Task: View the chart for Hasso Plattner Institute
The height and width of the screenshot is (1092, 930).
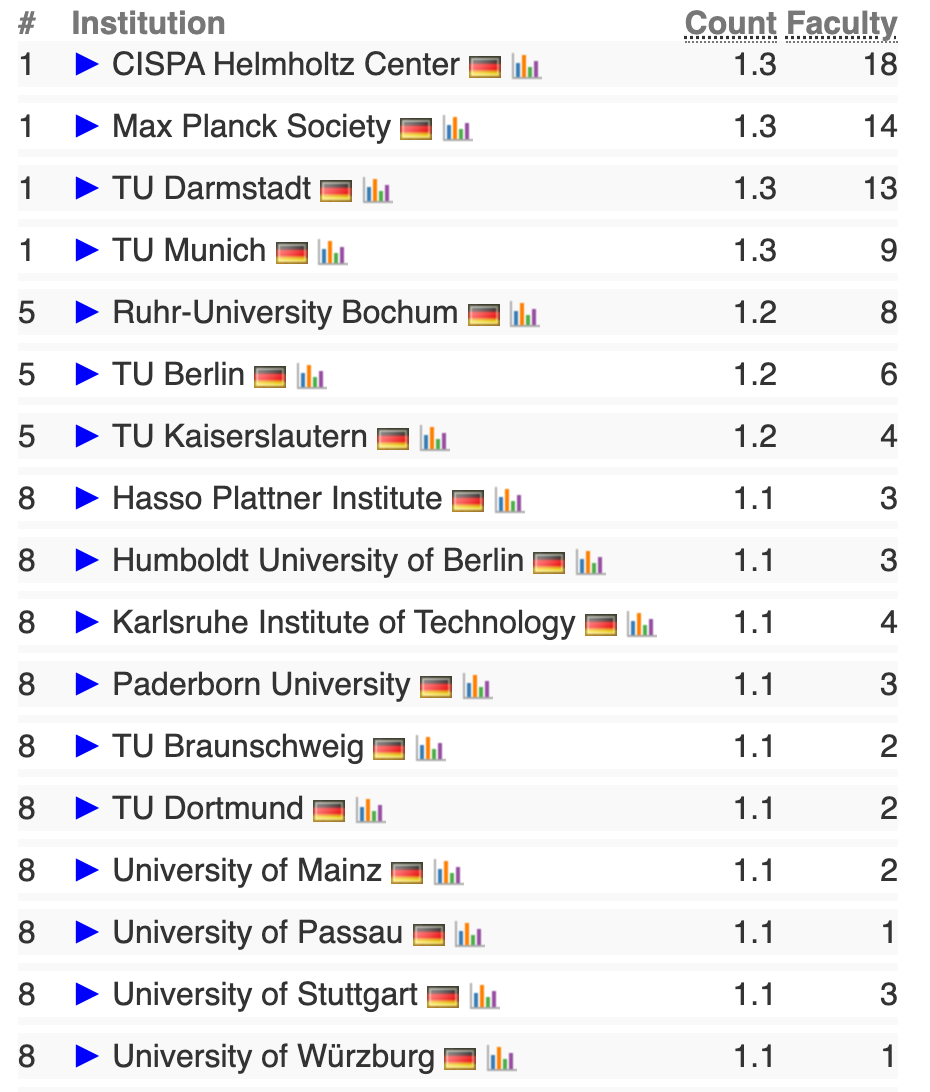Action: [x=509, y=500]
